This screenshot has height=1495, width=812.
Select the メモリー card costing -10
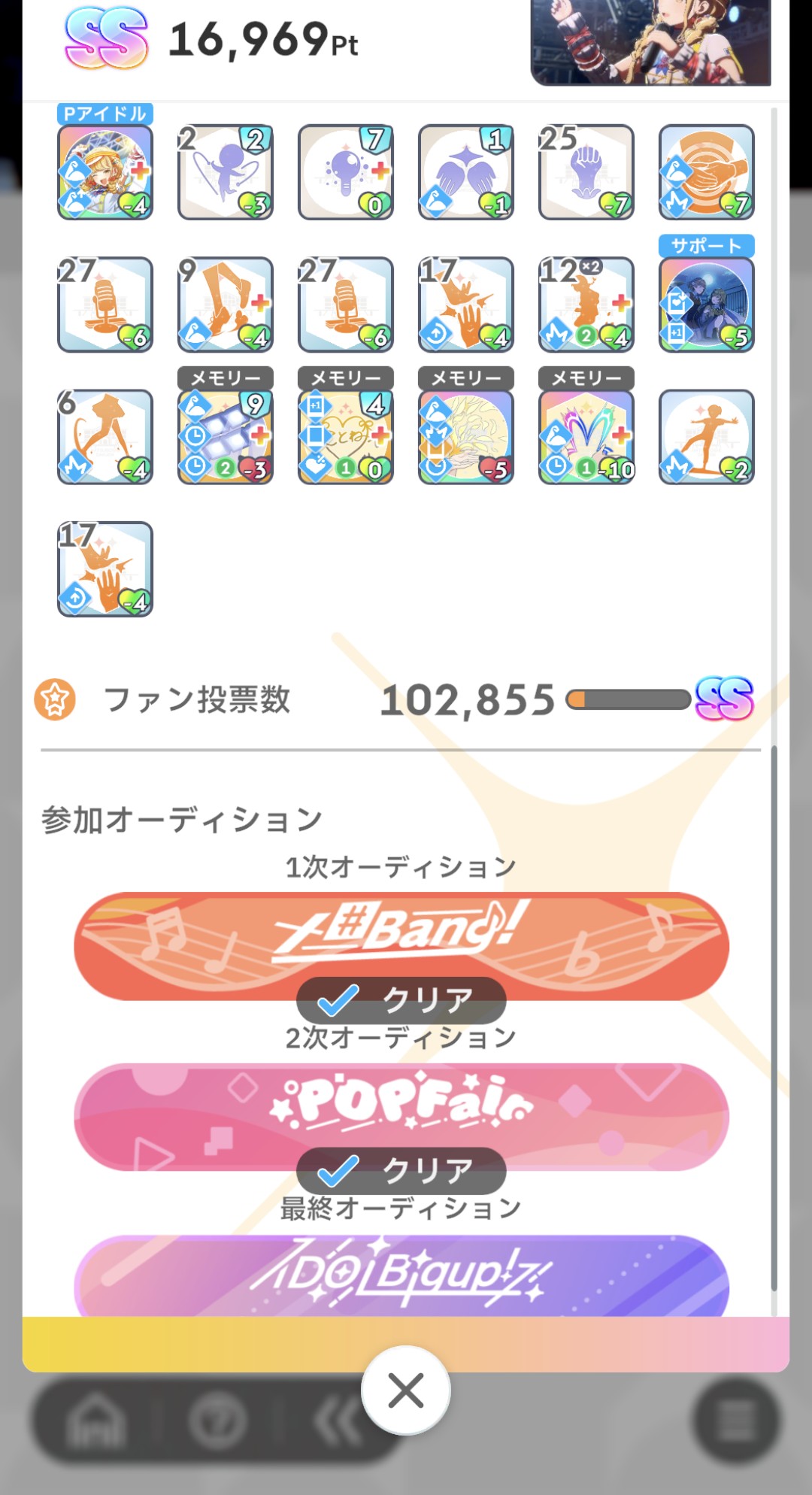[x=586, y=437]
